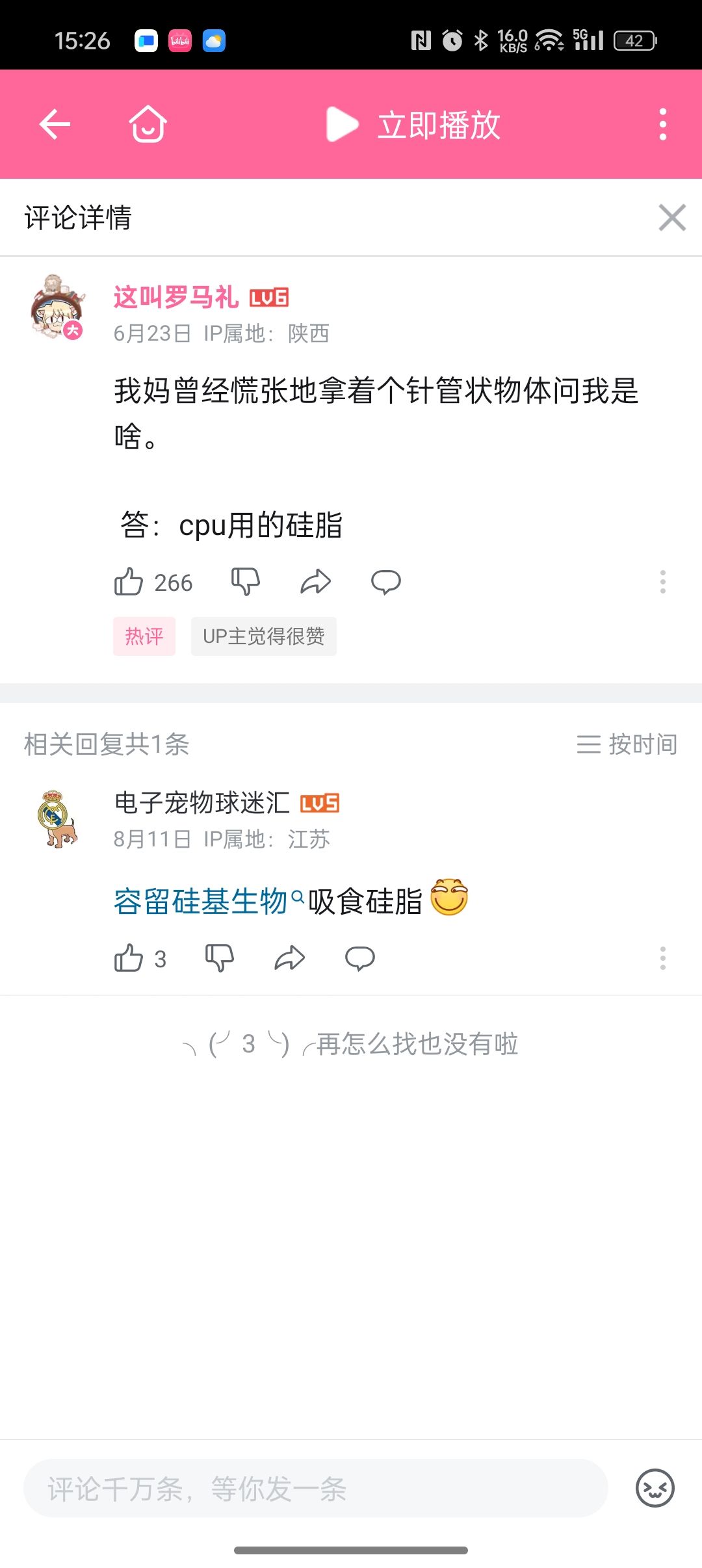Share the comment by 这叫罗马礼
Image resolution: width=702 pixels, height=1568 pixels.
click(316, 582)
